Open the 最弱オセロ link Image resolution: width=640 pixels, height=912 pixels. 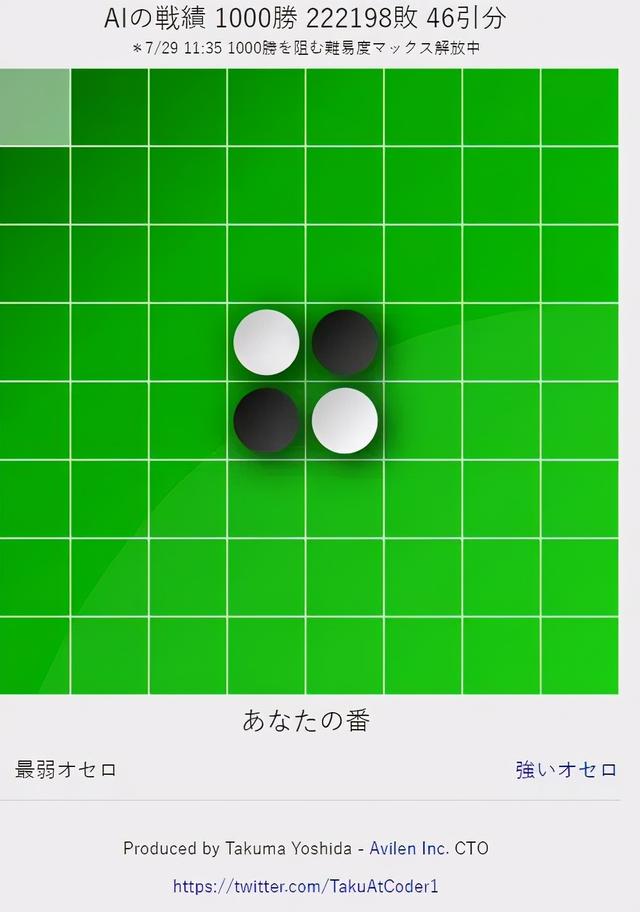point(66,770)
